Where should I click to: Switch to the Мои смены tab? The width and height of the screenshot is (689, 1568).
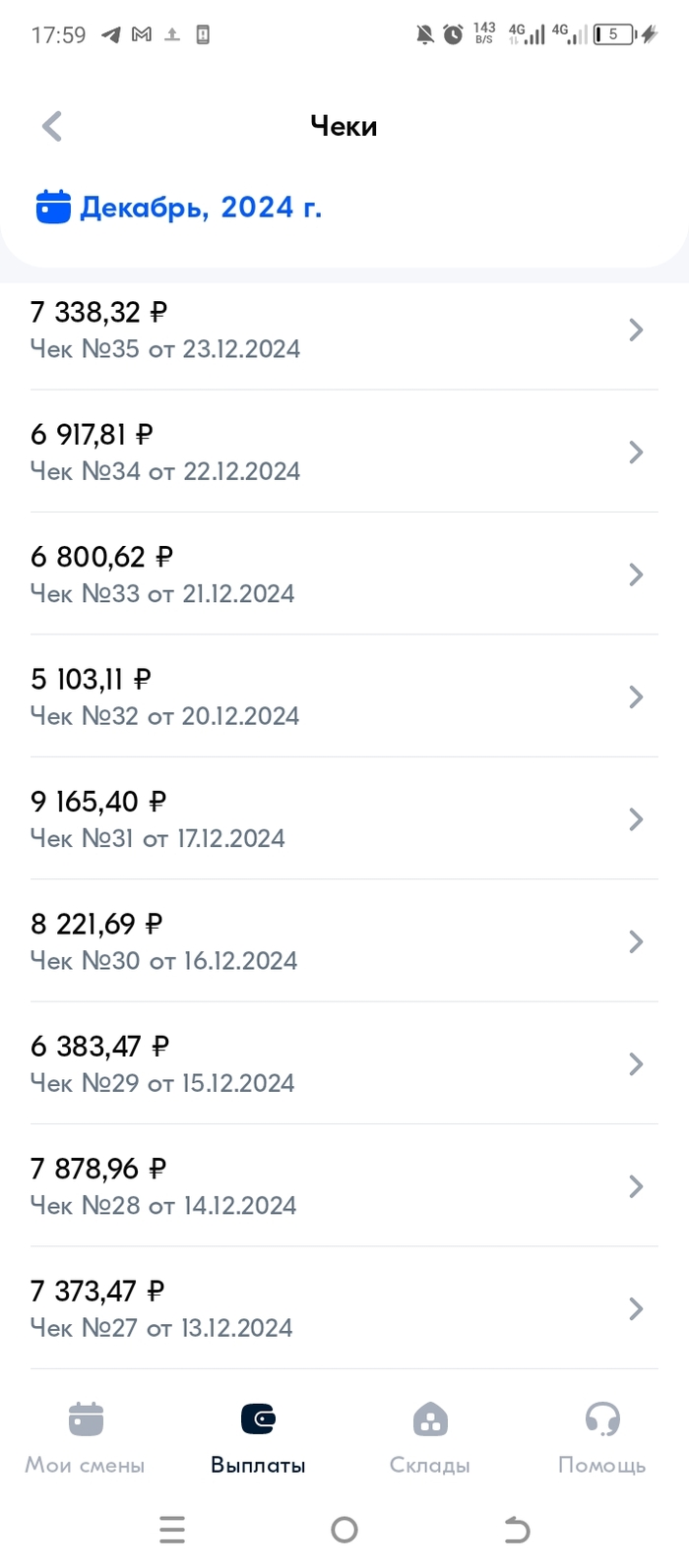point(86,1437)
